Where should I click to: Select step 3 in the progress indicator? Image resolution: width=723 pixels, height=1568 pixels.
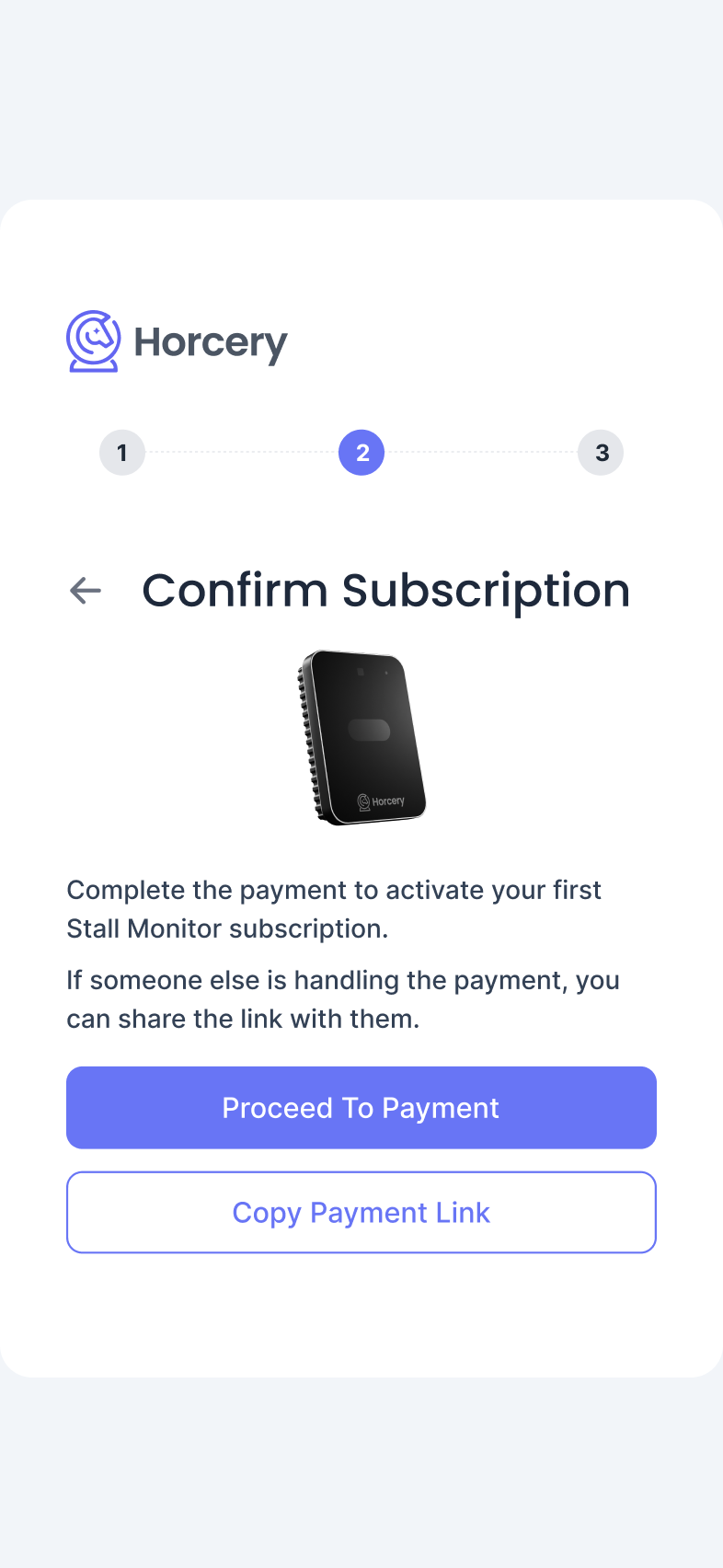click(x=601, y=453)
